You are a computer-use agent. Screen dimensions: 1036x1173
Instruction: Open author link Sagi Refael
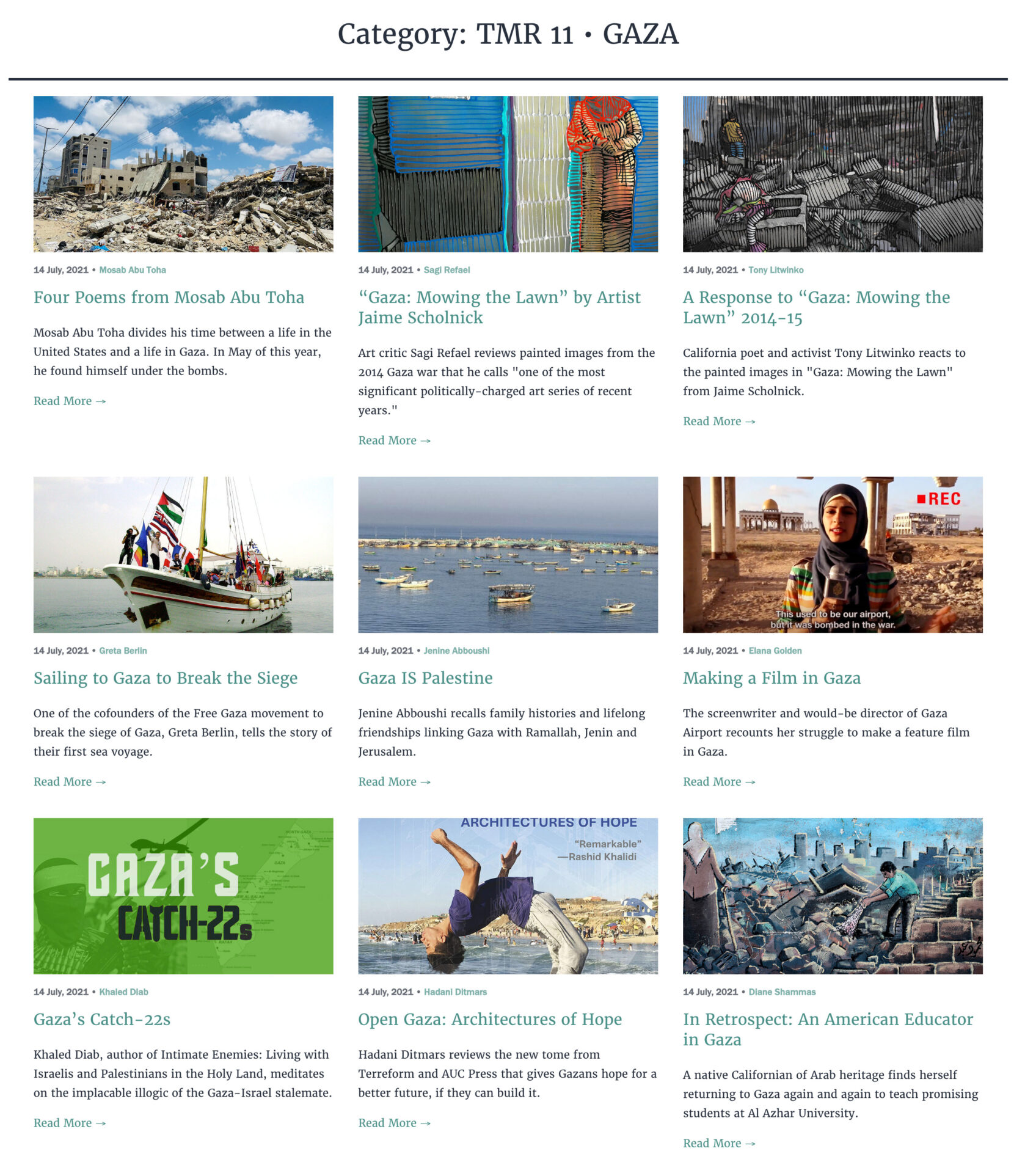[447, 270]
